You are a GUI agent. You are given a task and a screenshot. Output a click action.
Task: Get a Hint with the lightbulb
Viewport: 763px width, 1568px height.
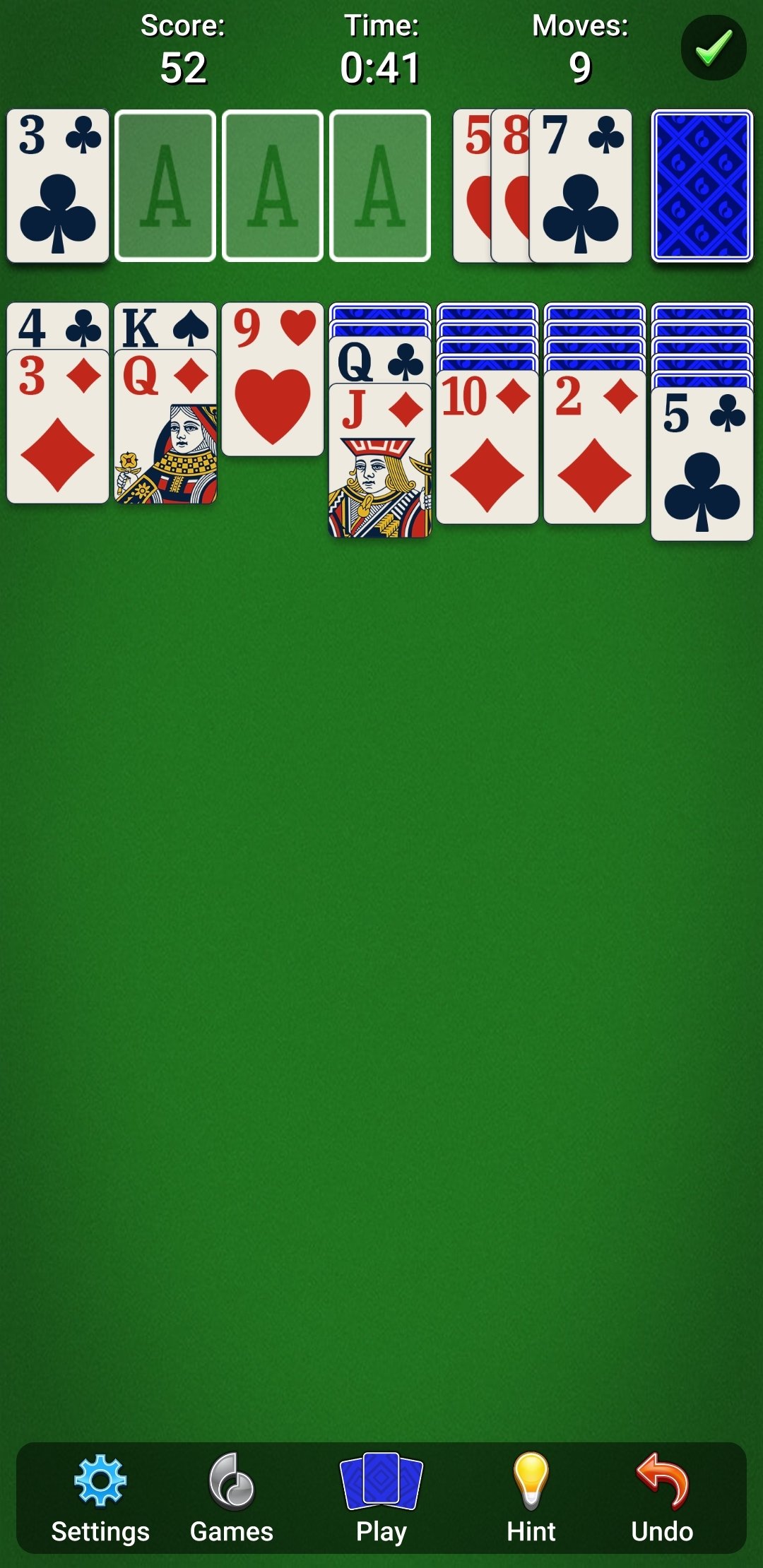point(531,1497)
